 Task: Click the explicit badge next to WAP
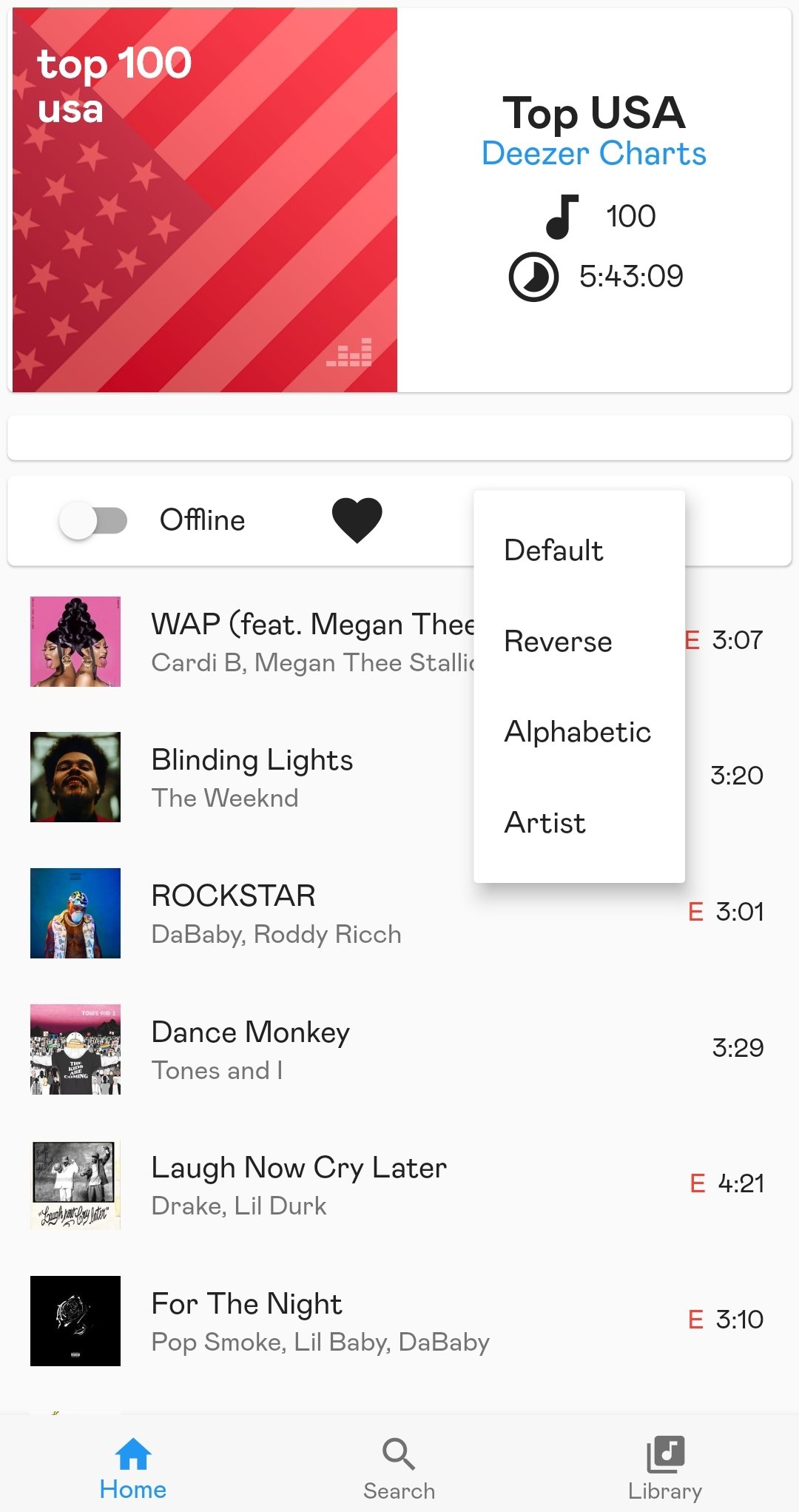click(693, 641)
